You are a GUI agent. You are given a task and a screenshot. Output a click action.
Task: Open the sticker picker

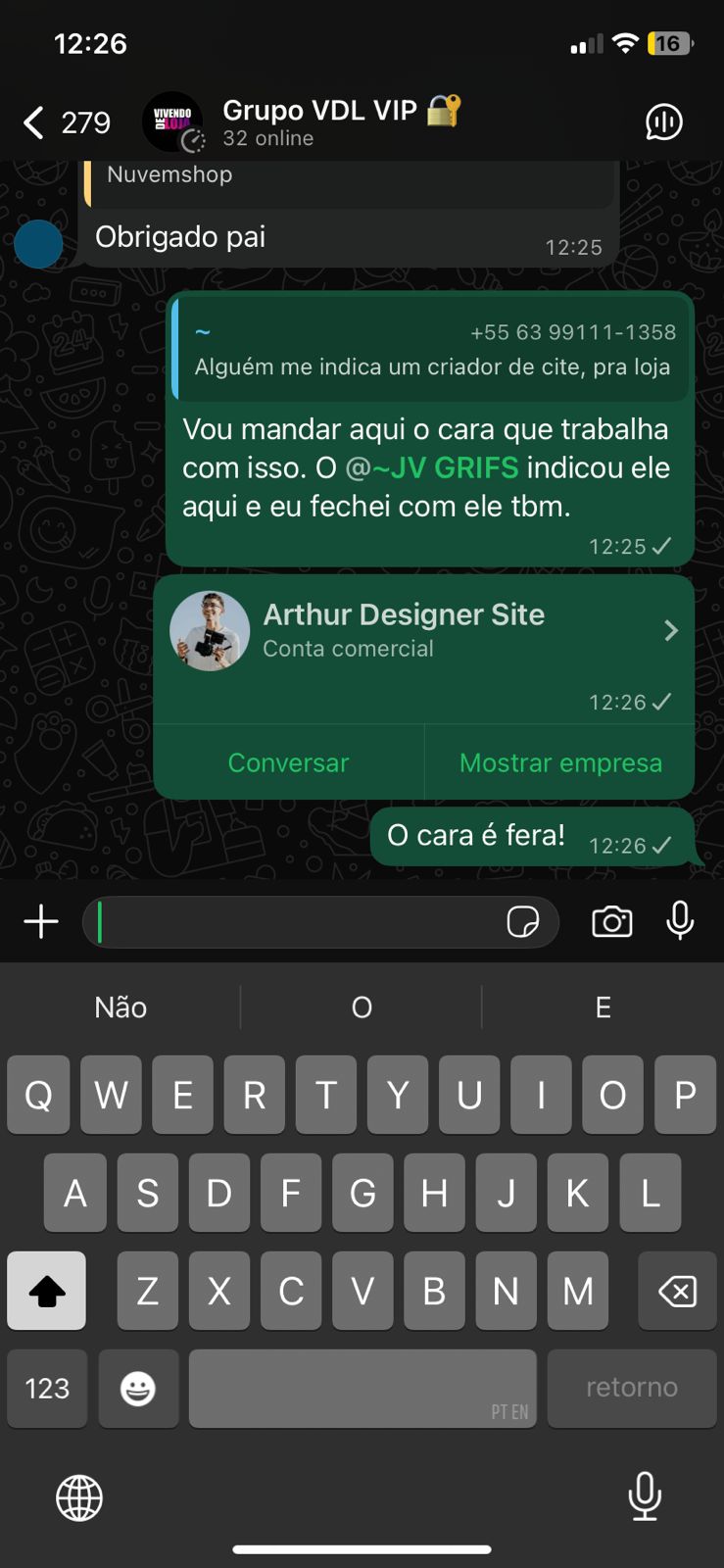523,922
